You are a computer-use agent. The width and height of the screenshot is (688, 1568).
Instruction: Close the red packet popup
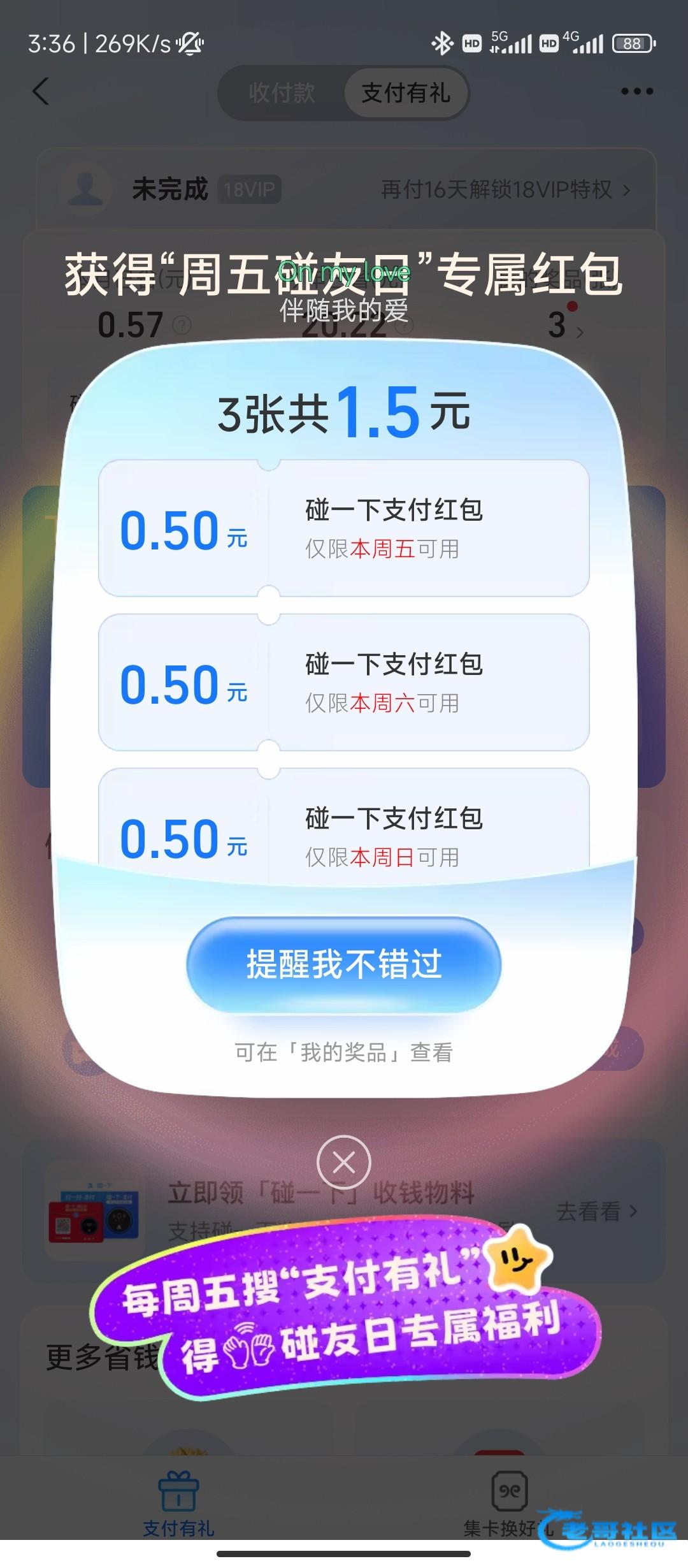coord(344,1163)
